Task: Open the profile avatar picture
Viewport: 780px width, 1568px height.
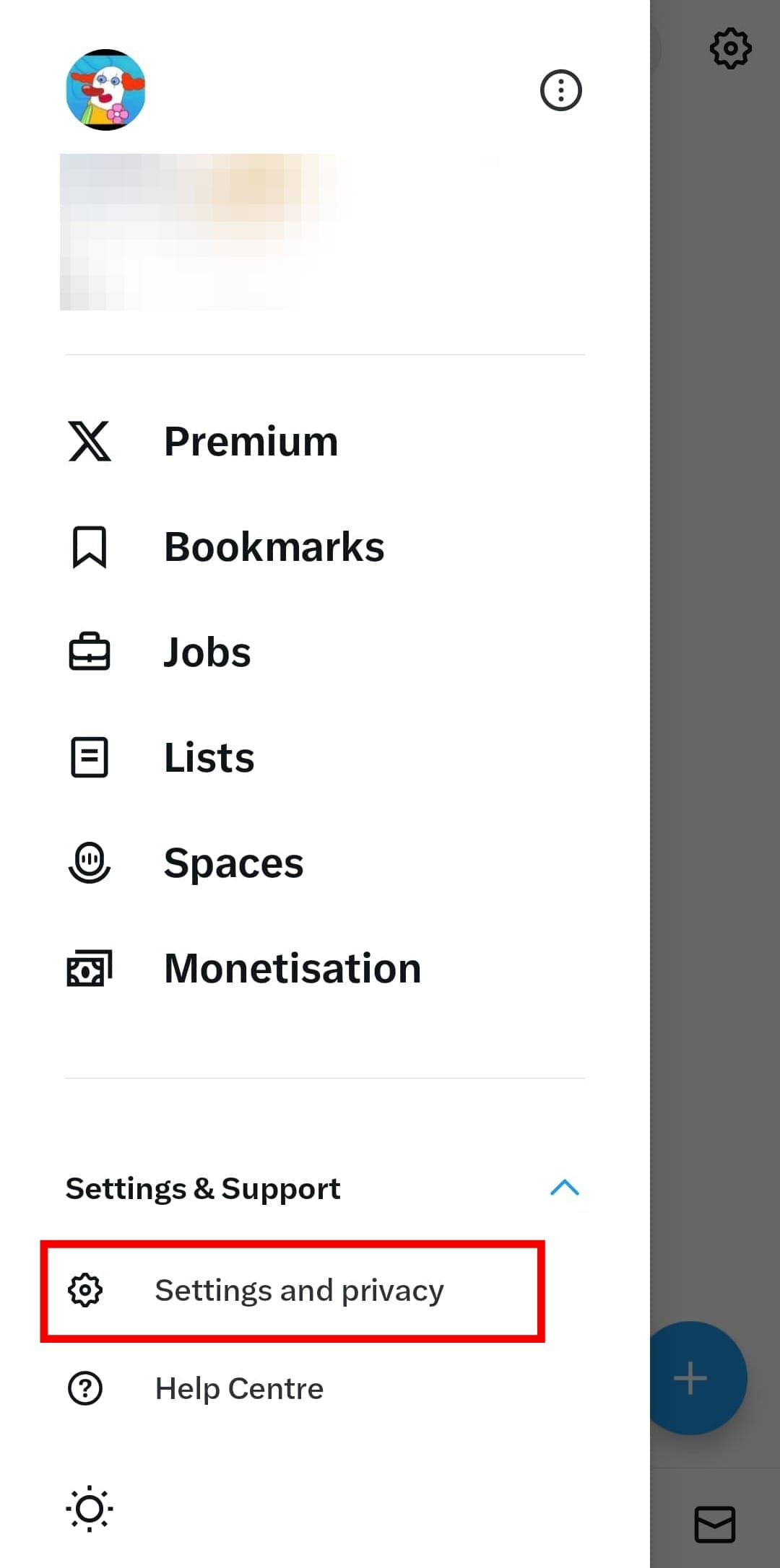Action: [x=106, y=90]
